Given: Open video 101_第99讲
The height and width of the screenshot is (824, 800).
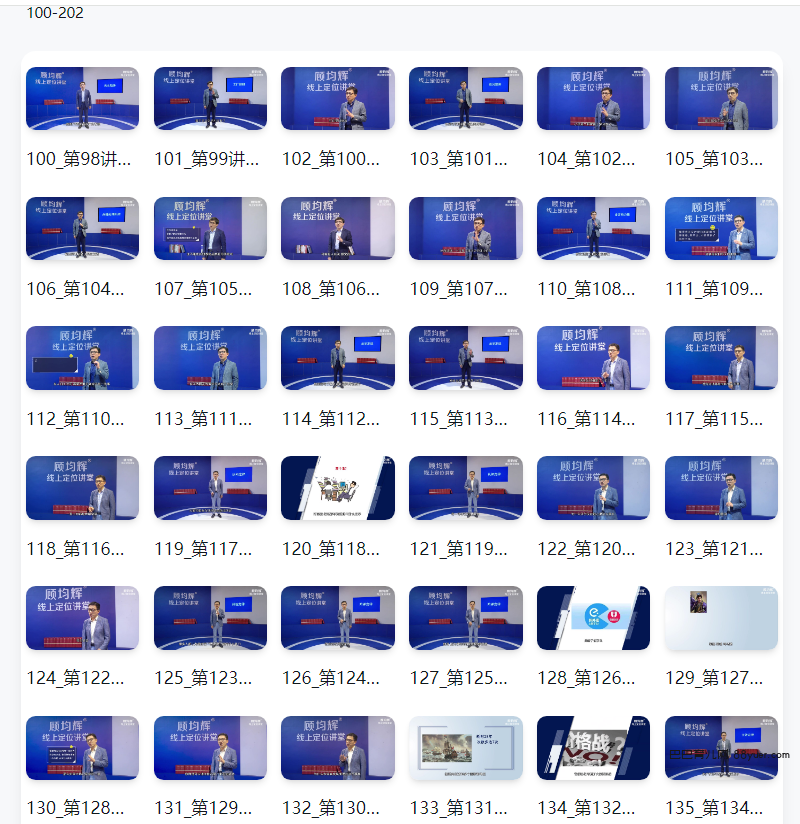Looking at the screenshot, I should click(x=210, y=99).
